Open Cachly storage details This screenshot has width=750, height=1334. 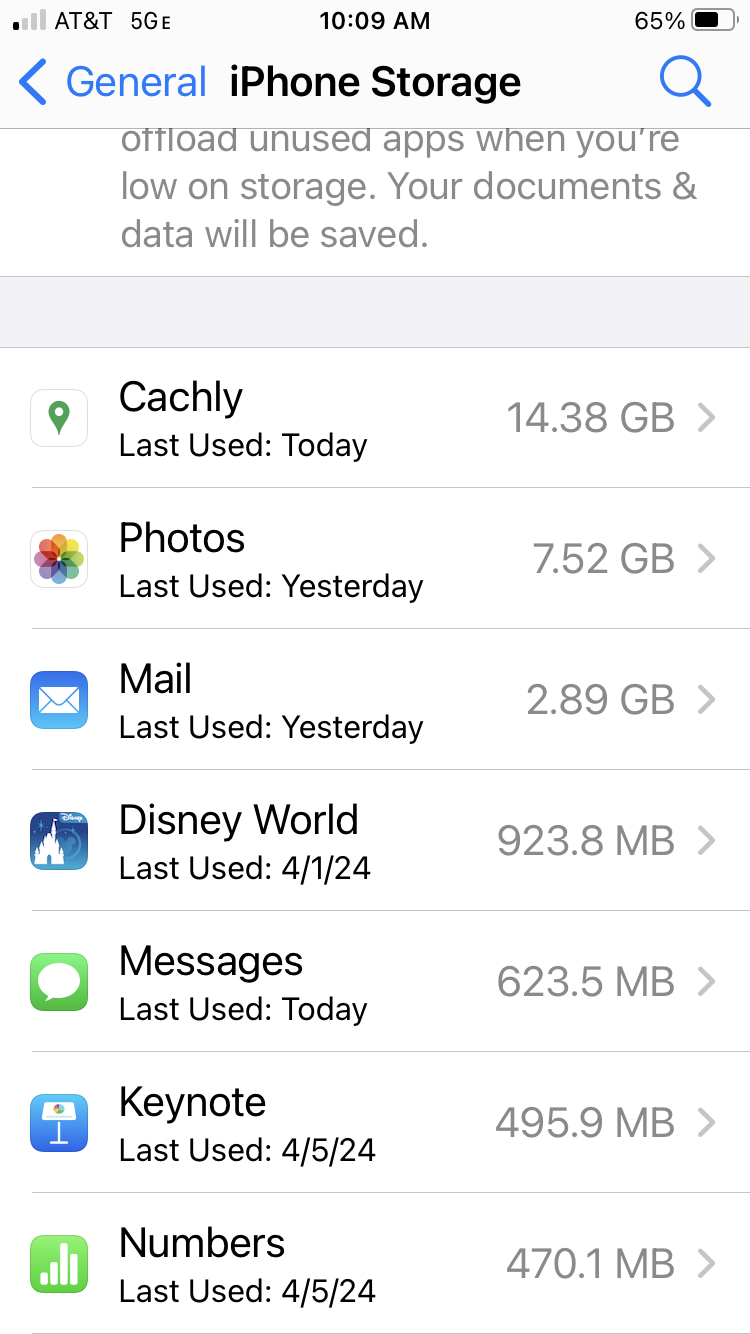(375, 418)
